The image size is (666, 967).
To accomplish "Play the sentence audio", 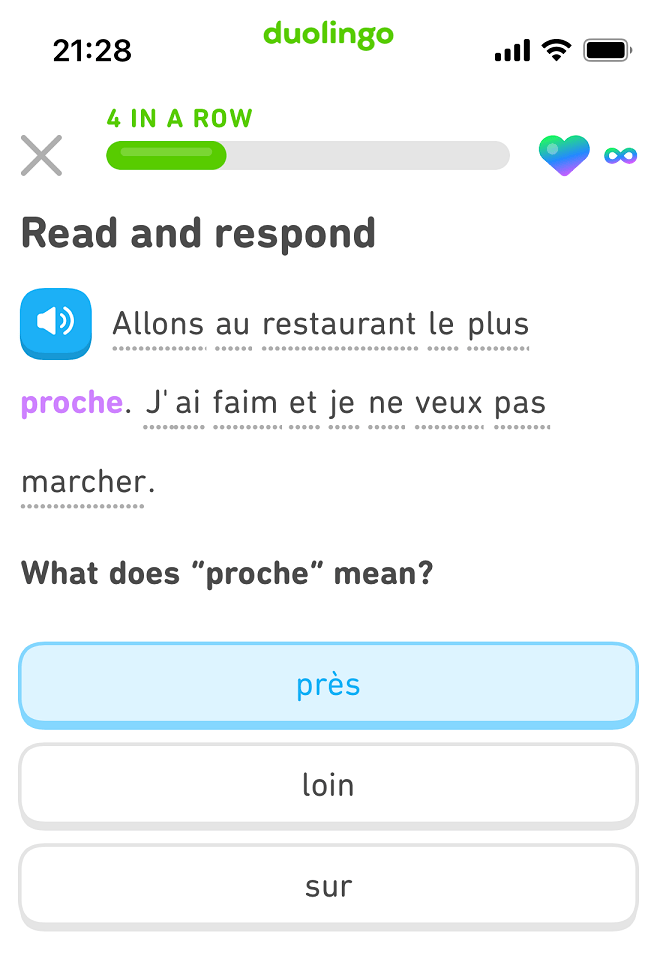I will pos(56,322).
